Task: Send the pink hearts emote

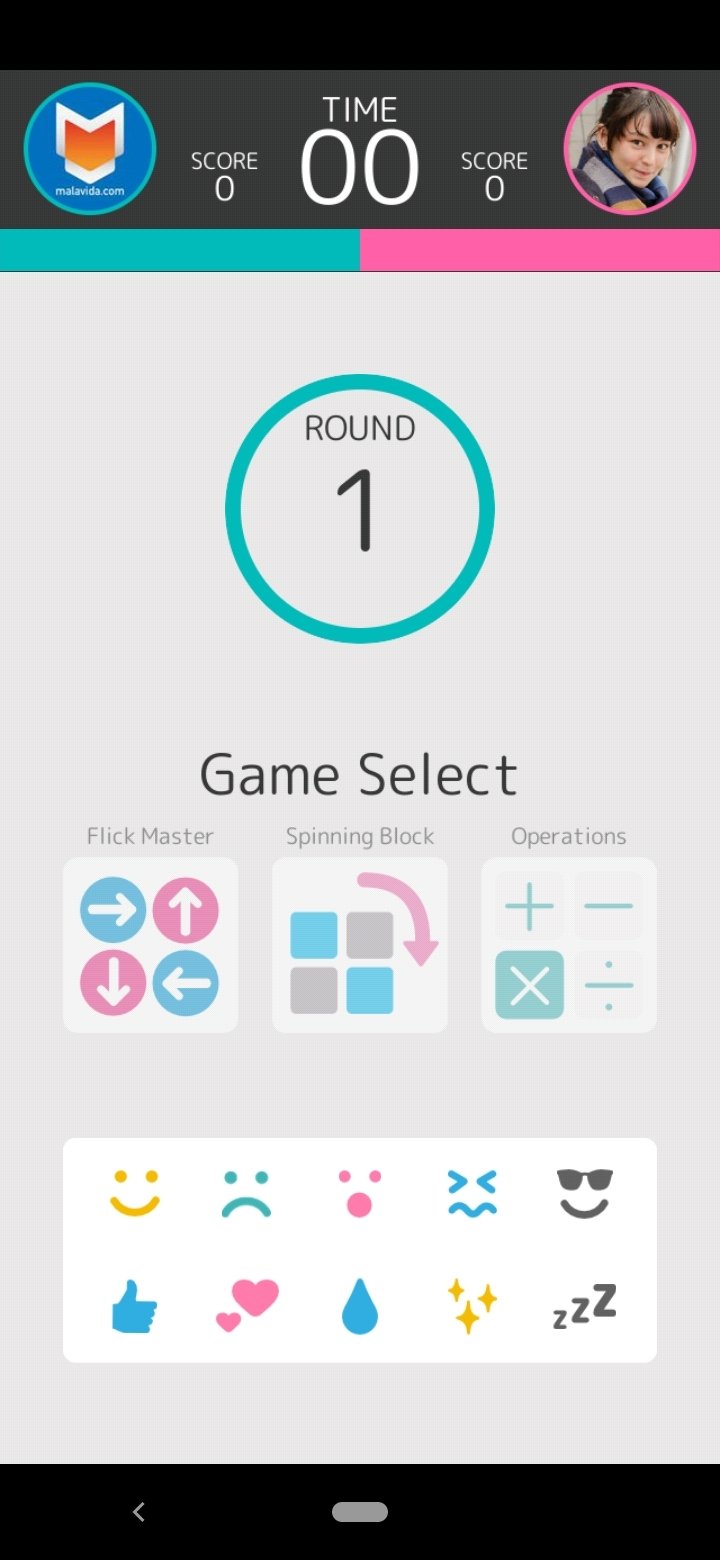Action: tap(247, 1307)
